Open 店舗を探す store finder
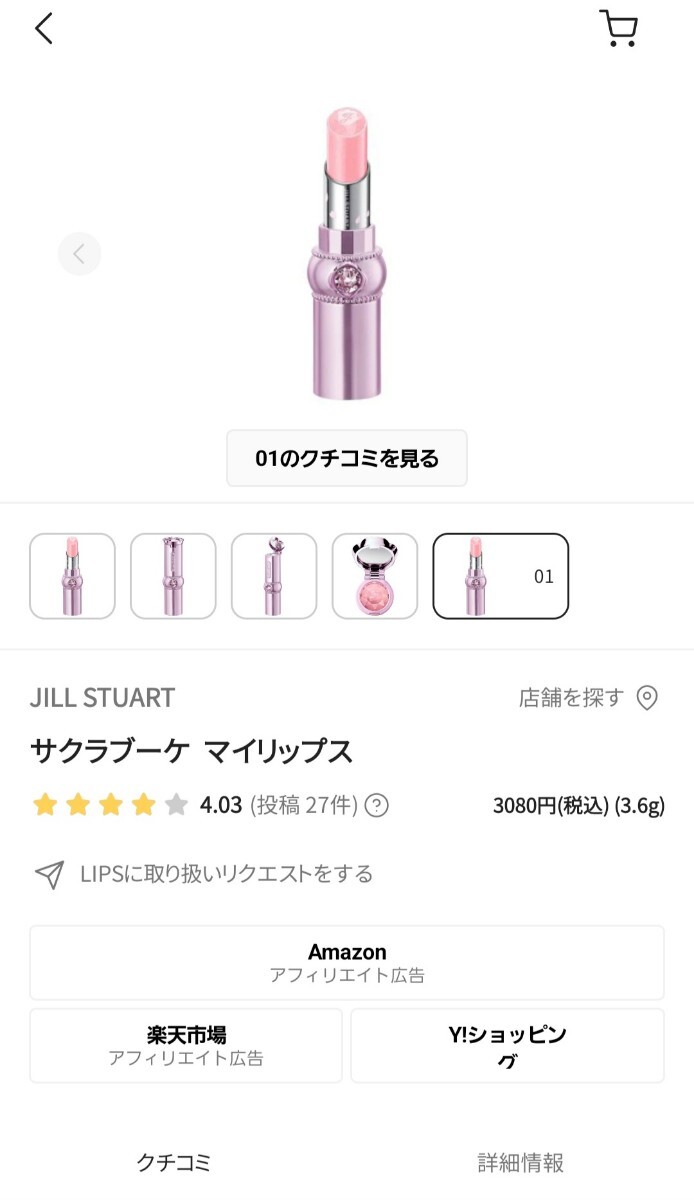 click(588, 697)
